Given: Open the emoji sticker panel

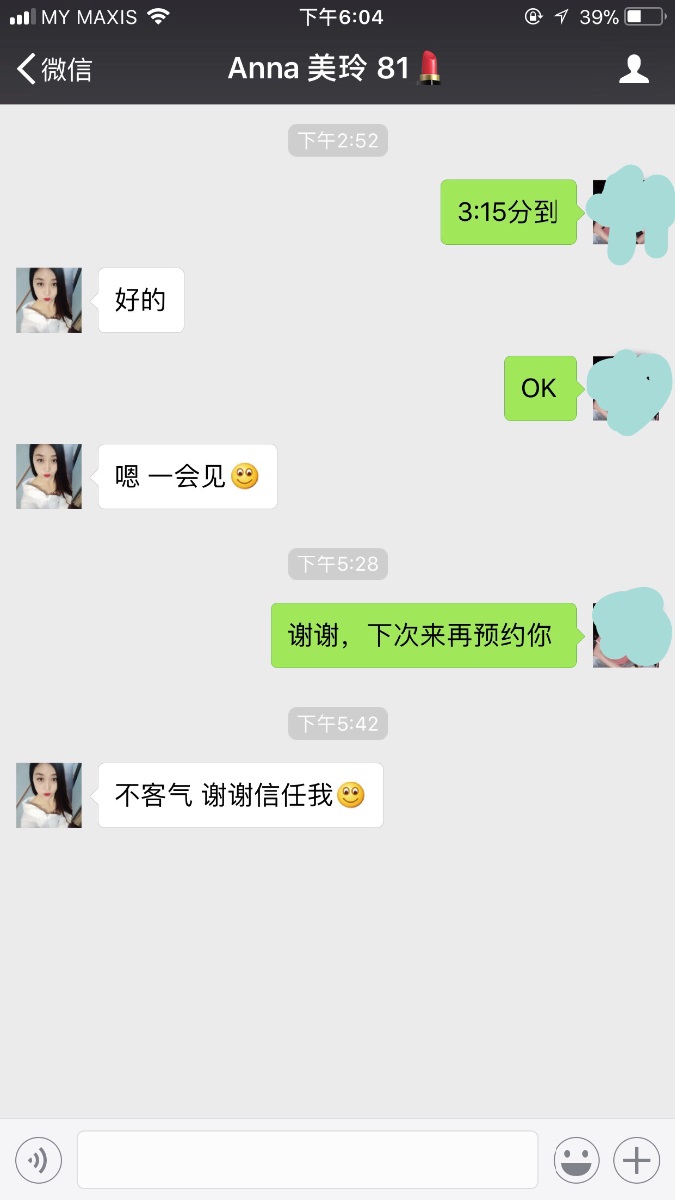Looking at the screenshot, I should pyautogui.click(x=577, y=1161).
